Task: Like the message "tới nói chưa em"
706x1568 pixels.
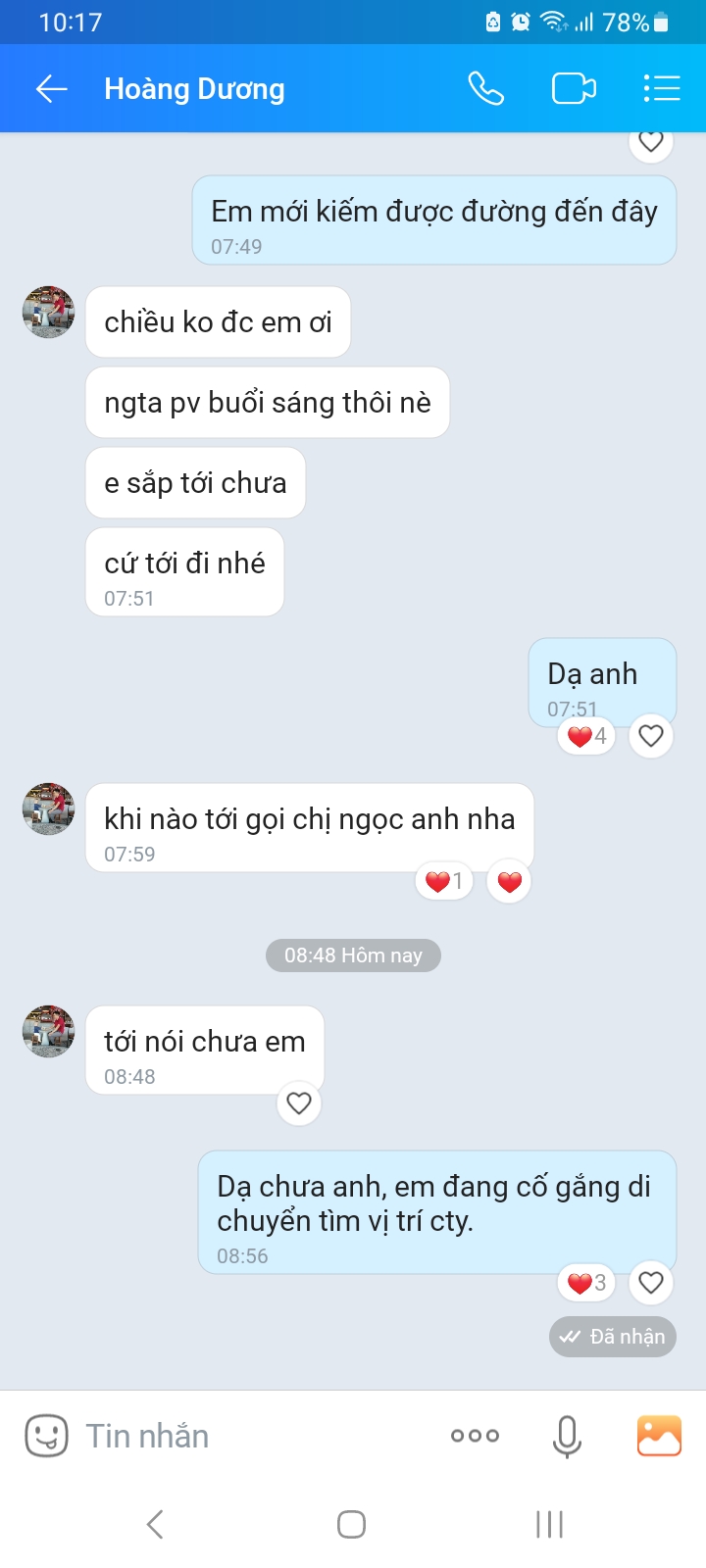Action: pos(299,1103)
